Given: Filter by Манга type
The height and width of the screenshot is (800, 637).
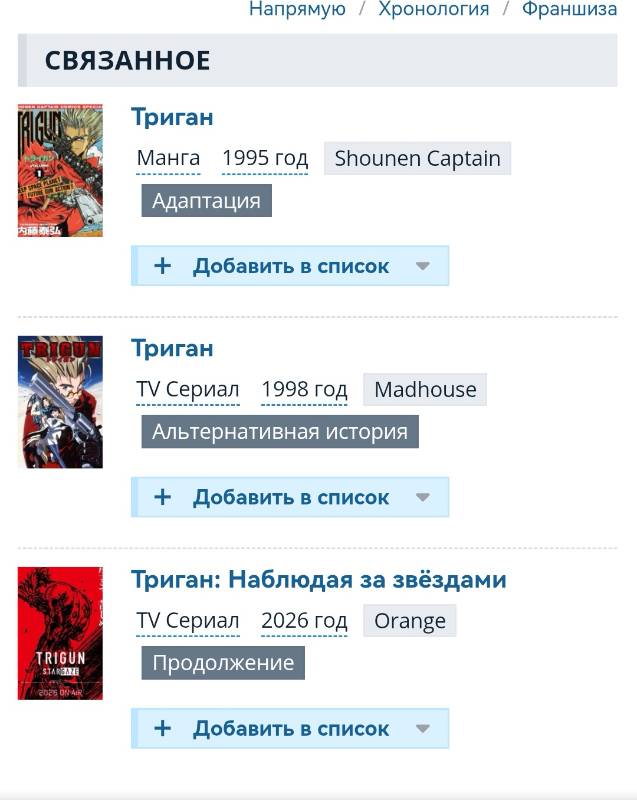Looking at the screenshot, I should click(x=168, y=158).
